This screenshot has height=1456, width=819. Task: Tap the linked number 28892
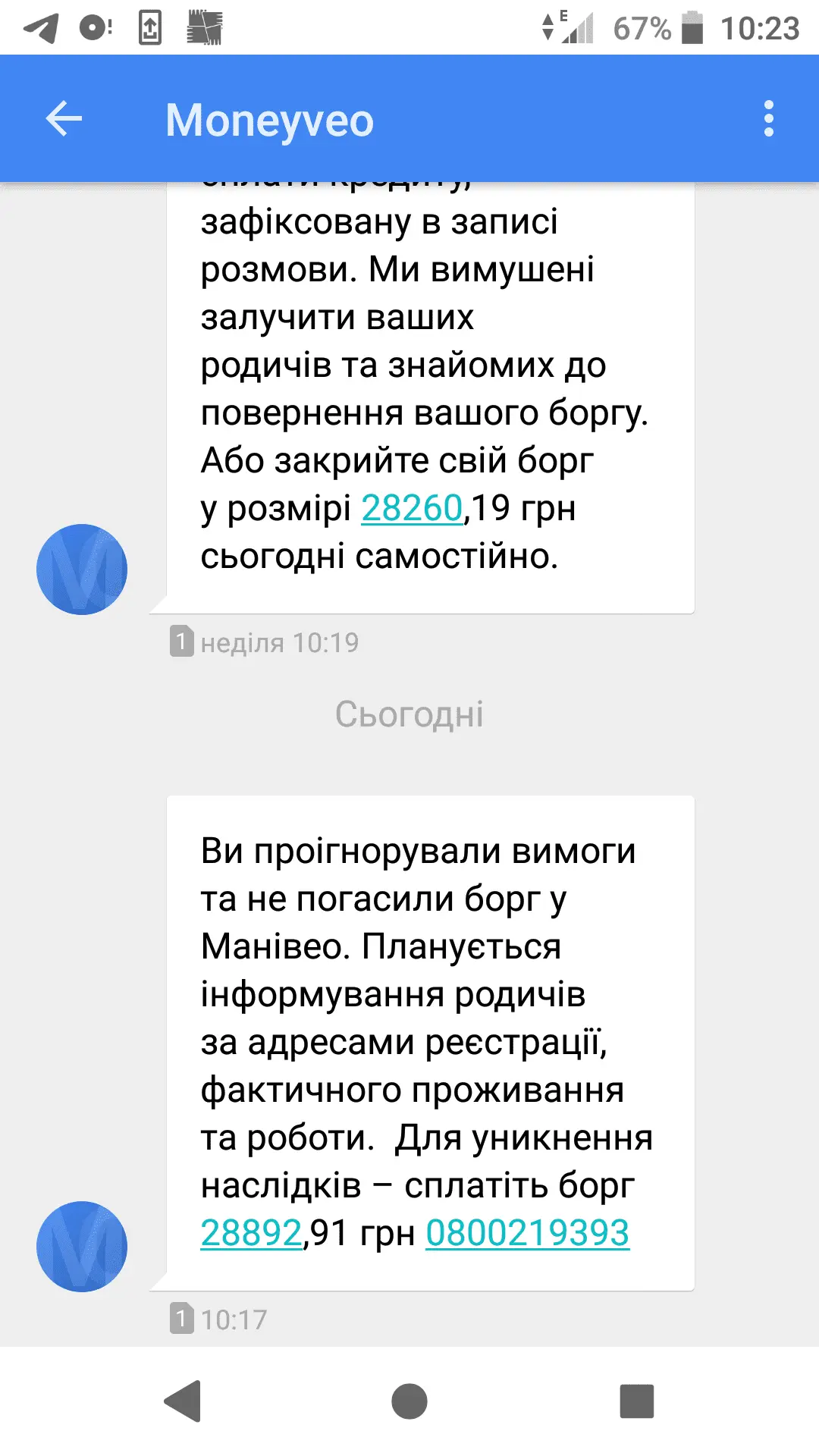[x=251, y=1232]
